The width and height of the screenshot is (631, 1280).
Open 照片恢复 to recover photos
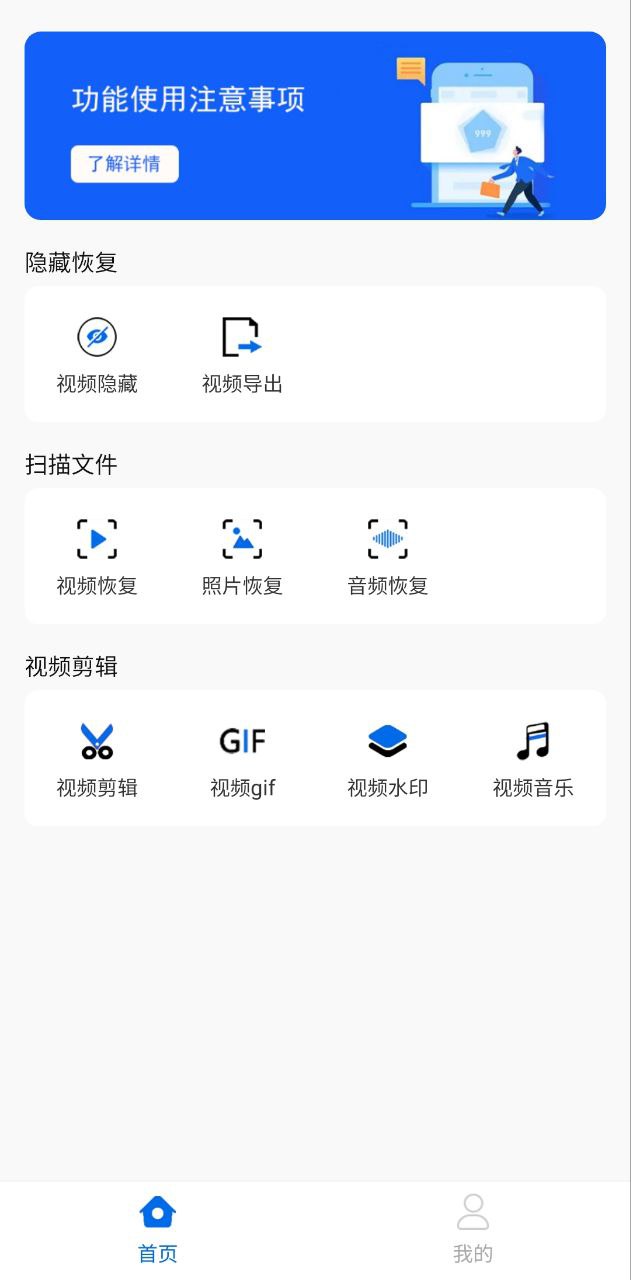pyautogui.click(x=242, y=556)
